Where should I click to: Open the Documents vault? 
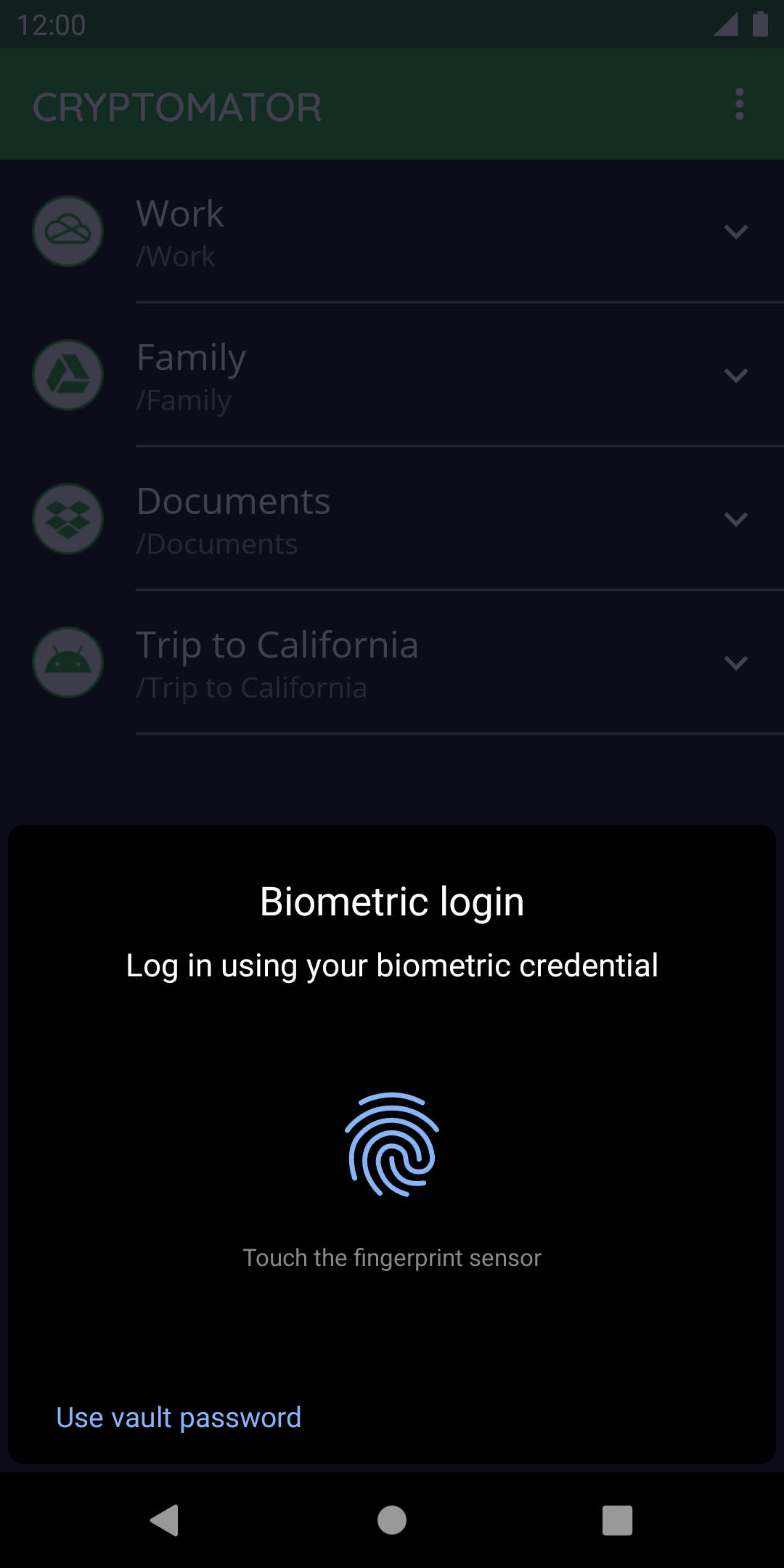[392, 519]
